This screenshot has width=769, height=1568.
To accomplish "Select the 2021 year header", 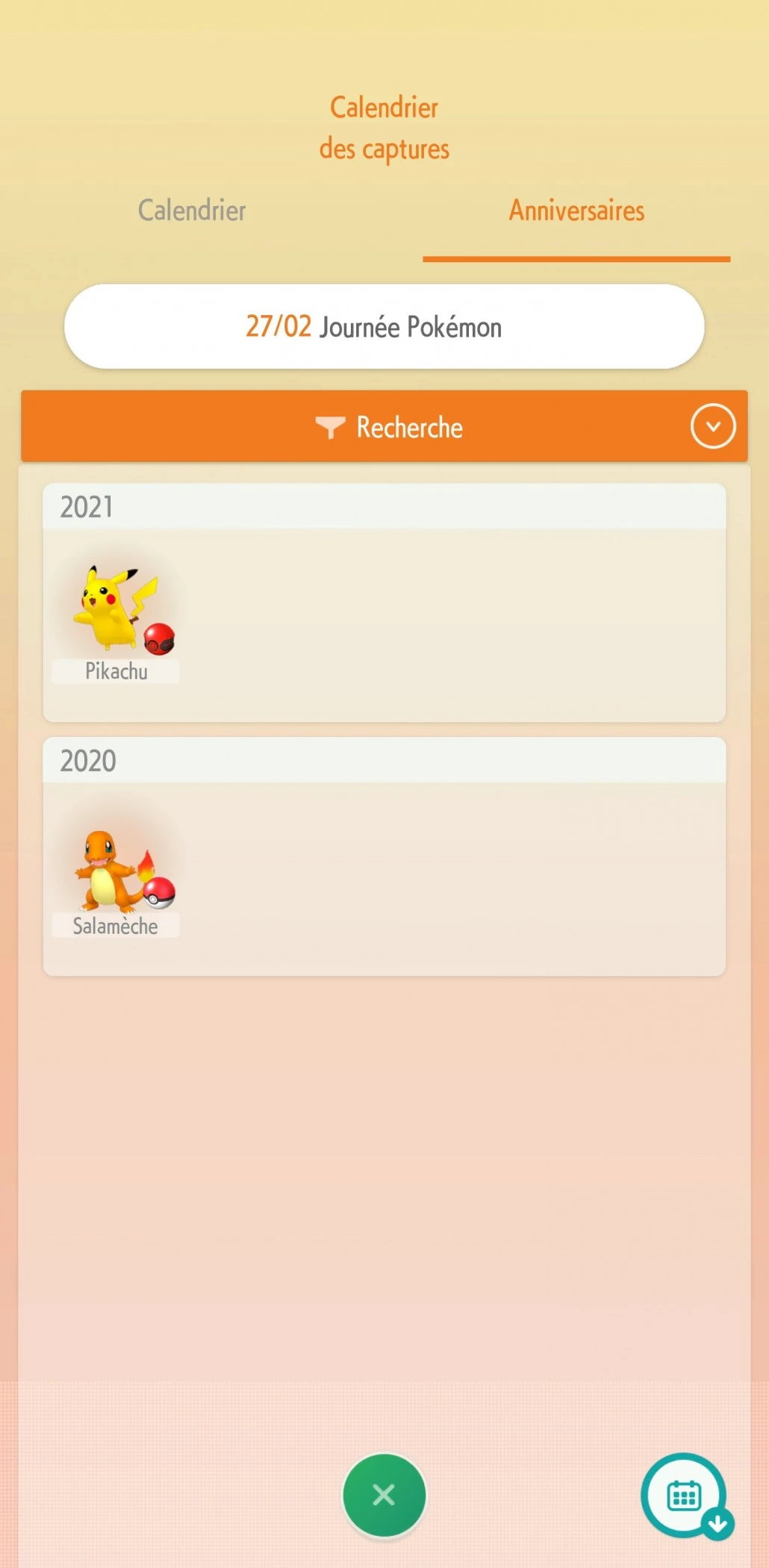I will 87,506.
